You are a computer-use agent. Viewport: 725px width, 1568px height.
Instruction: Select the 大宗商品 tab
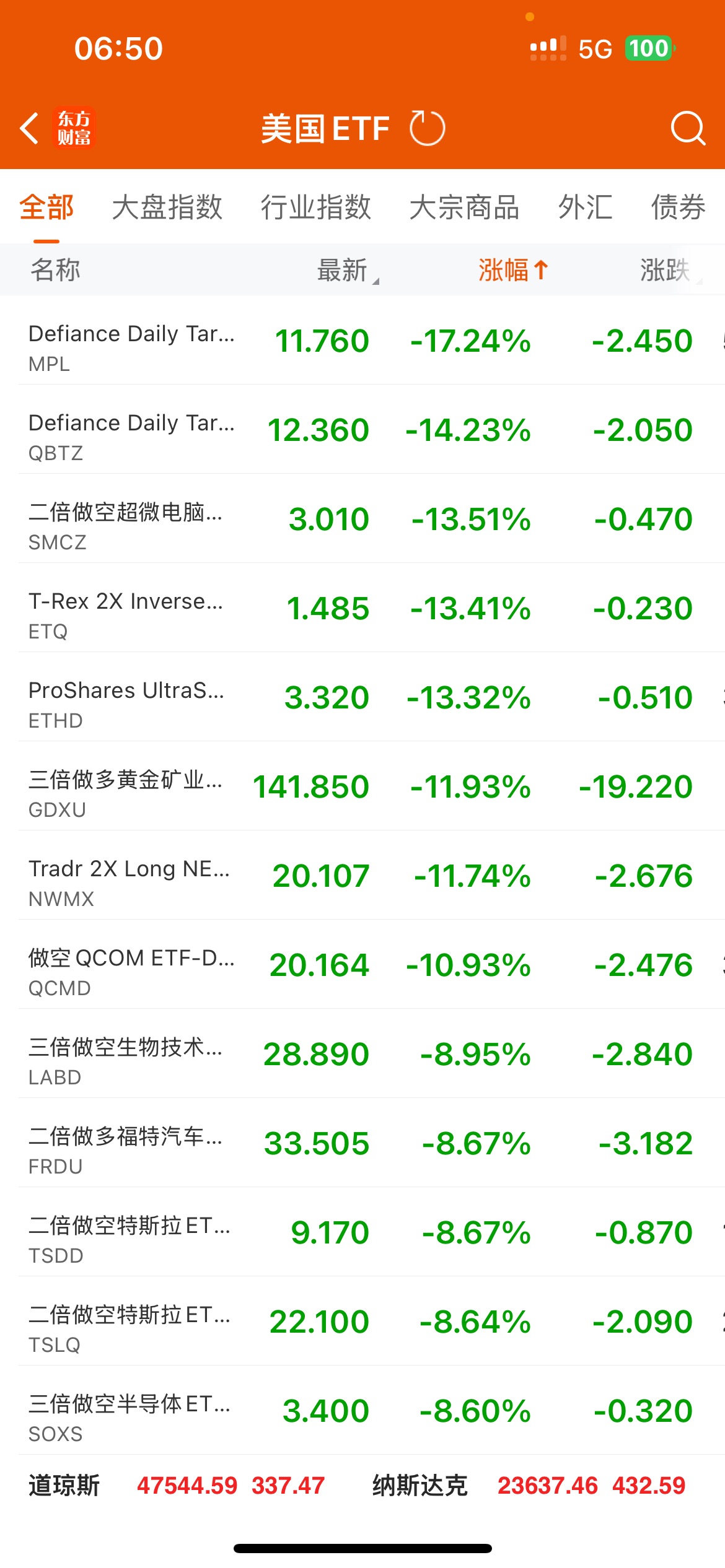[x=464, y=207]
